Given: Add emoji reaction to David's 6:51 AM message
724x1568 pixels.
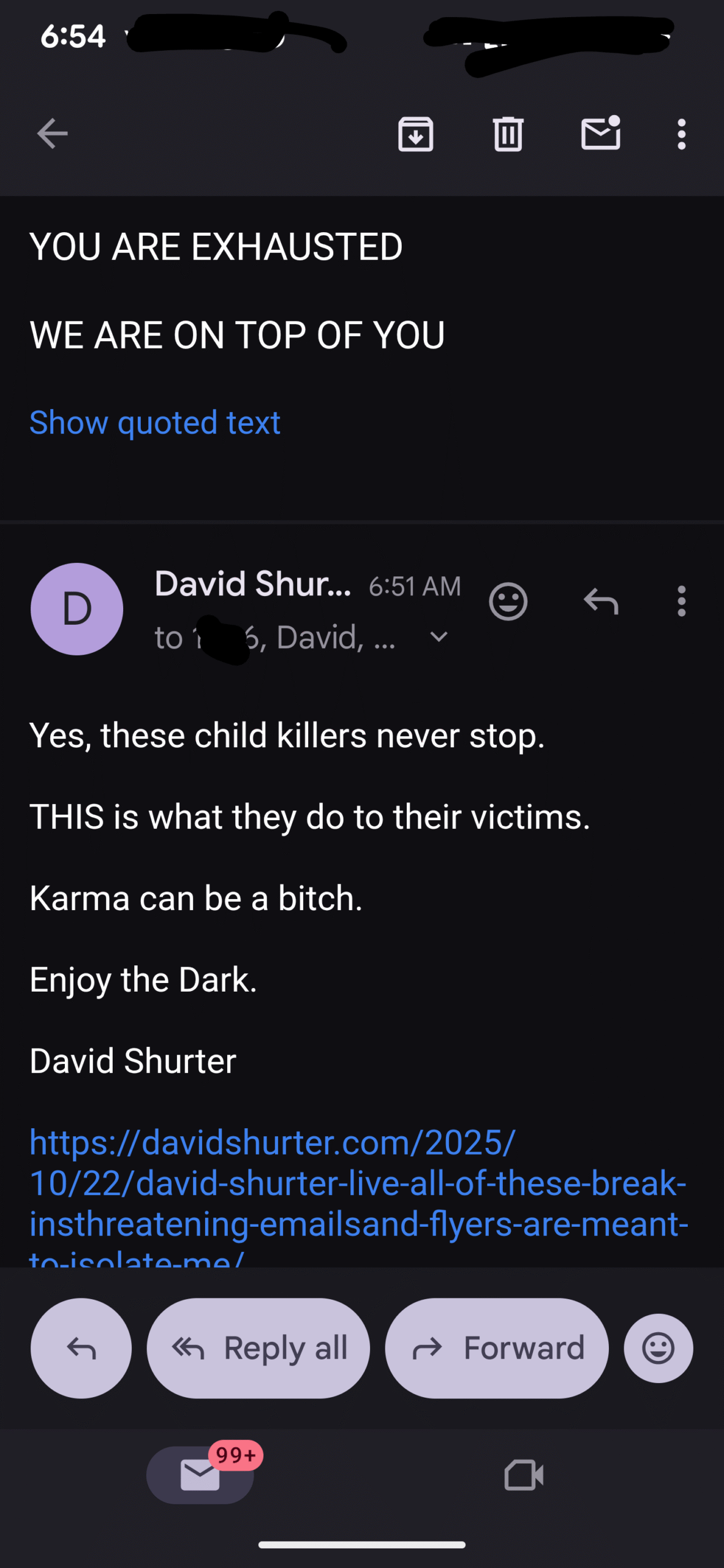Looking at the screenshot, I should 508,601.
